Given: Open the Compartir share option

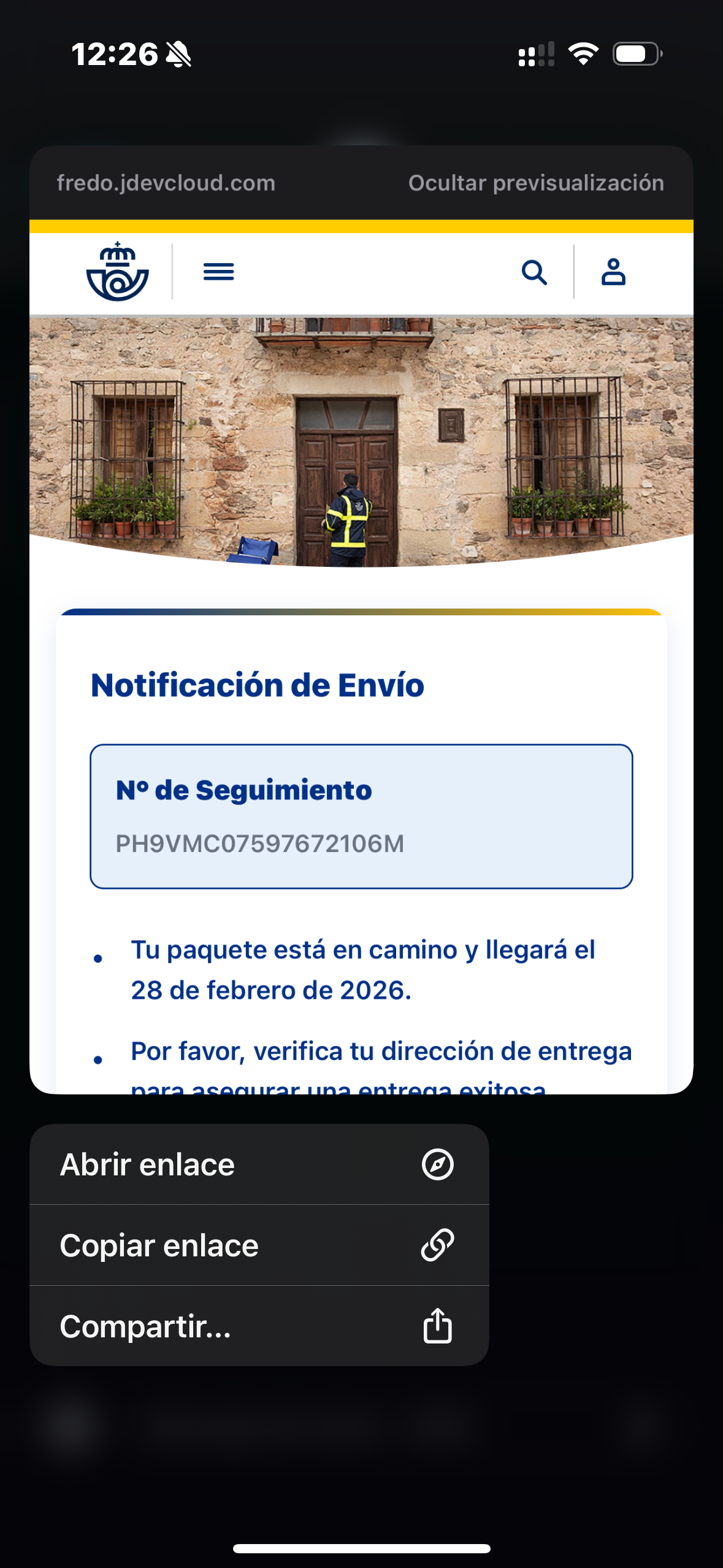Looking at the screenshot, I should click(x=259, y=1326).
